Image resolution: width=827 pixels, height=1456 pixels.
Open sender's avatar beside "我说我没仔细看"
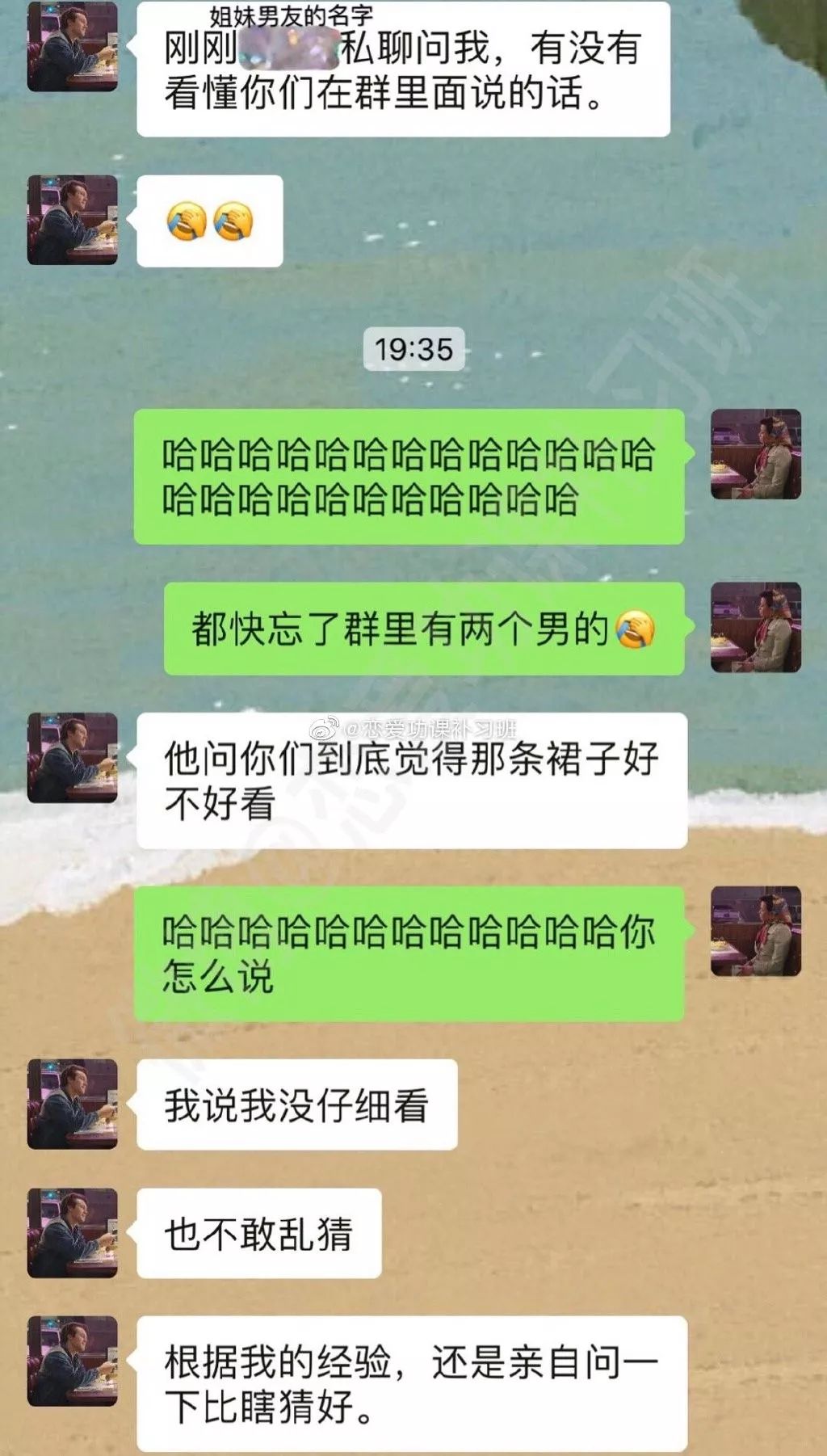pos(73,1104)
